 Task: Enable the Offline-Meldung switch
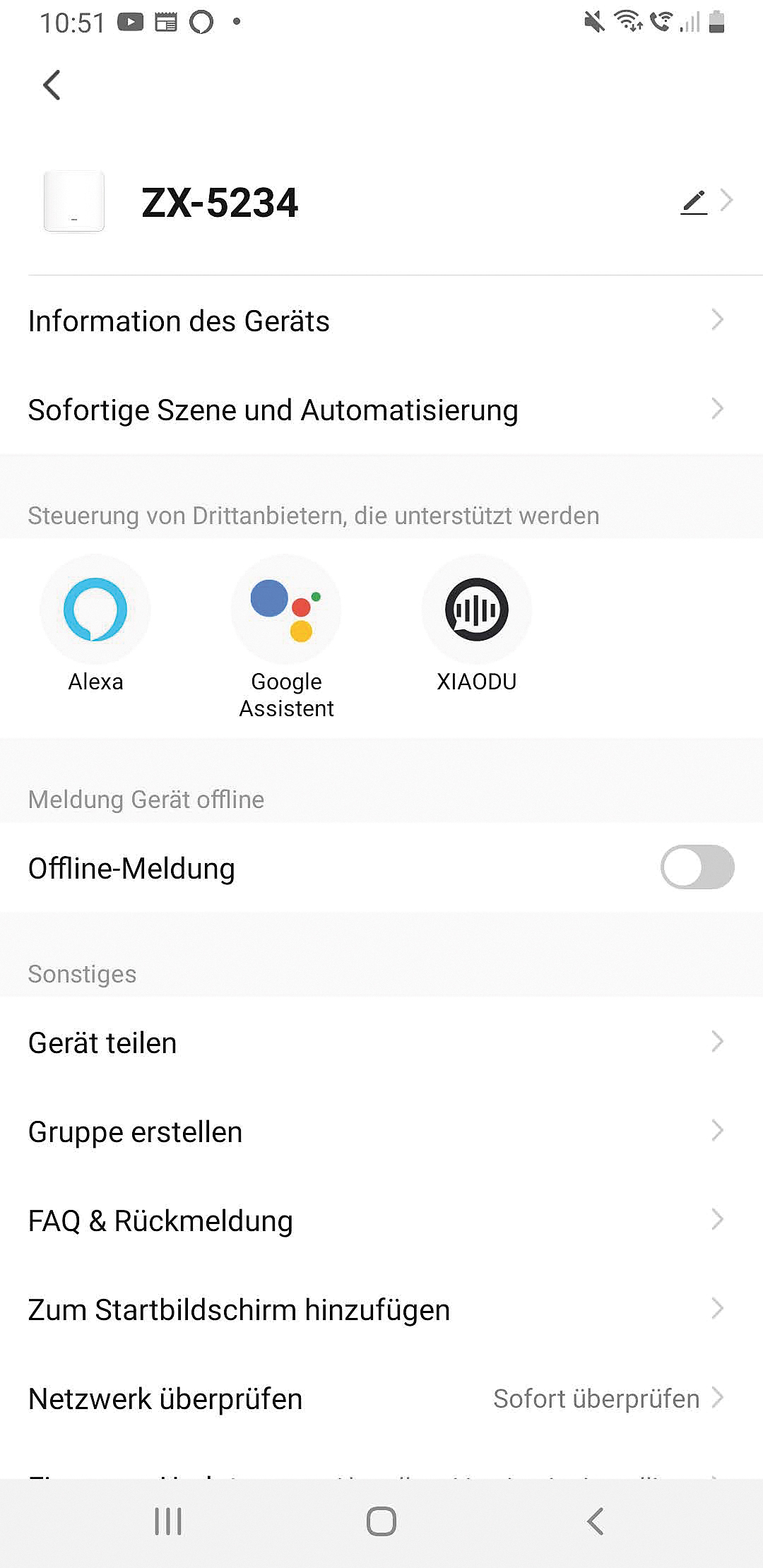pos(697,867)
